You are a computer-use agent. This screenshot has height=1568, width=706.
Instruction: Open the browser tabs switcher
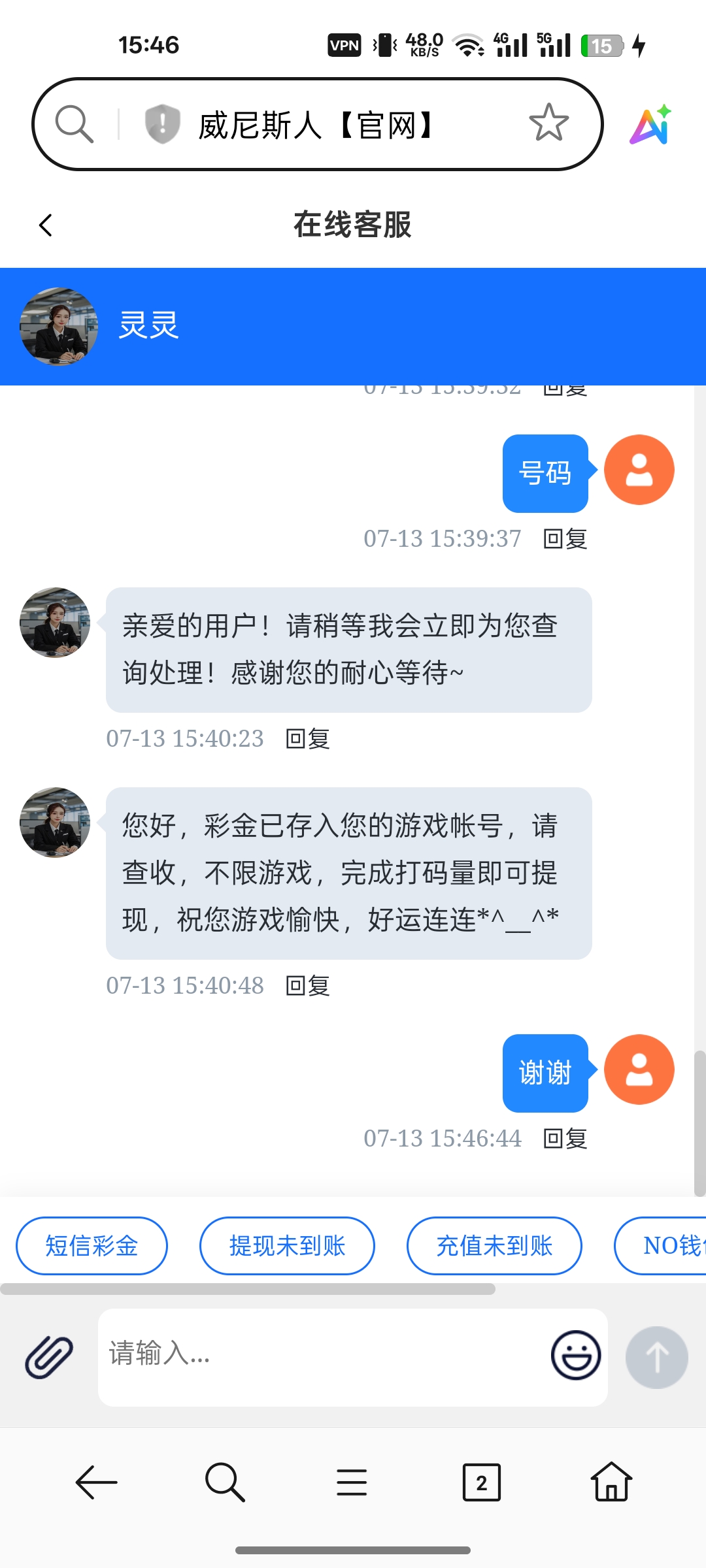(481, 1482)
